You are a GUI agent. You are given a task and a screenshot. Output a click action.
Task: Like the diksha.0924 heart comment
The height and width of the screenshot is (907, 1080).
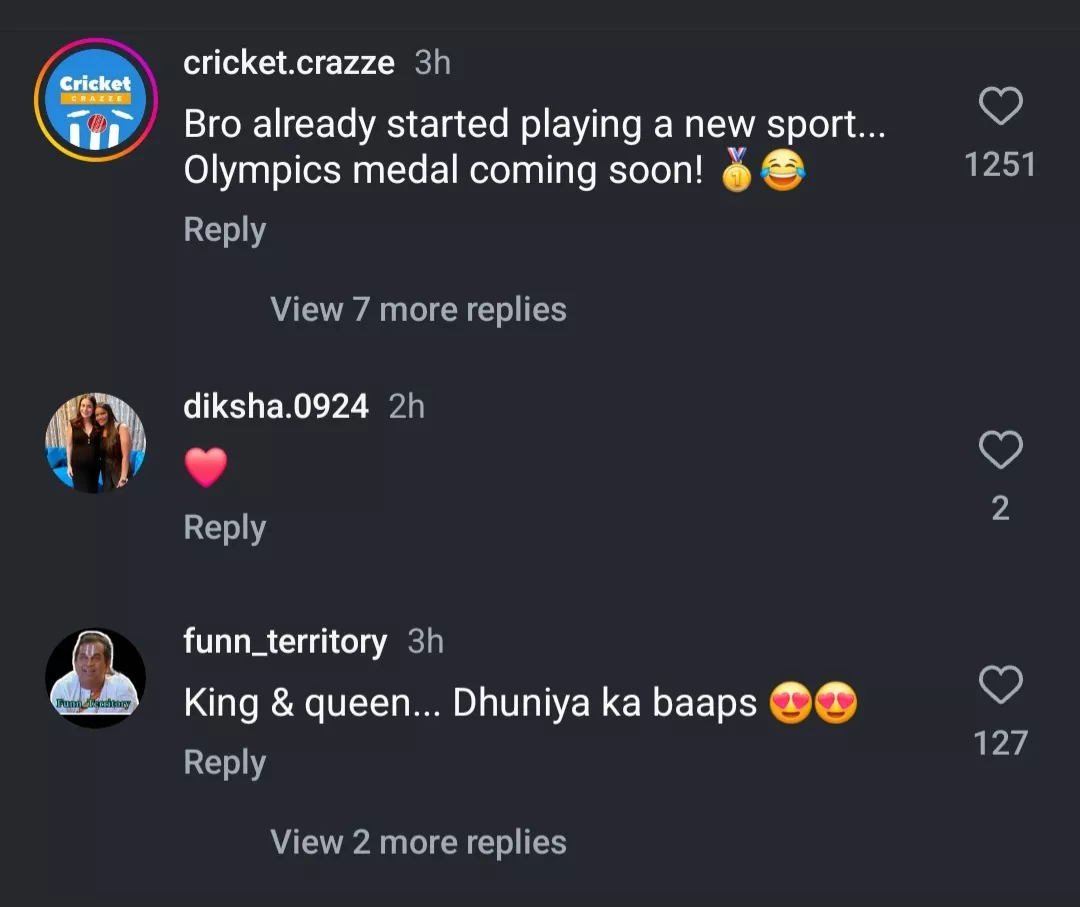[x=1000, y=451]
